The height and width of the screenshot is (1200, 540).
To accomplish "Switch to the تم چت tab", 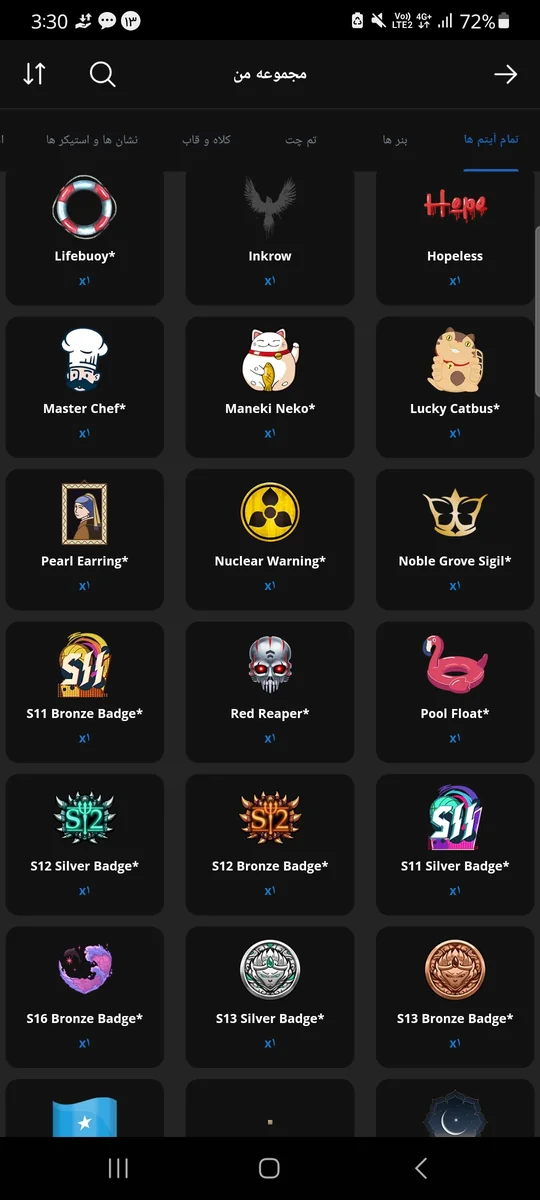I will coord(300,140).
